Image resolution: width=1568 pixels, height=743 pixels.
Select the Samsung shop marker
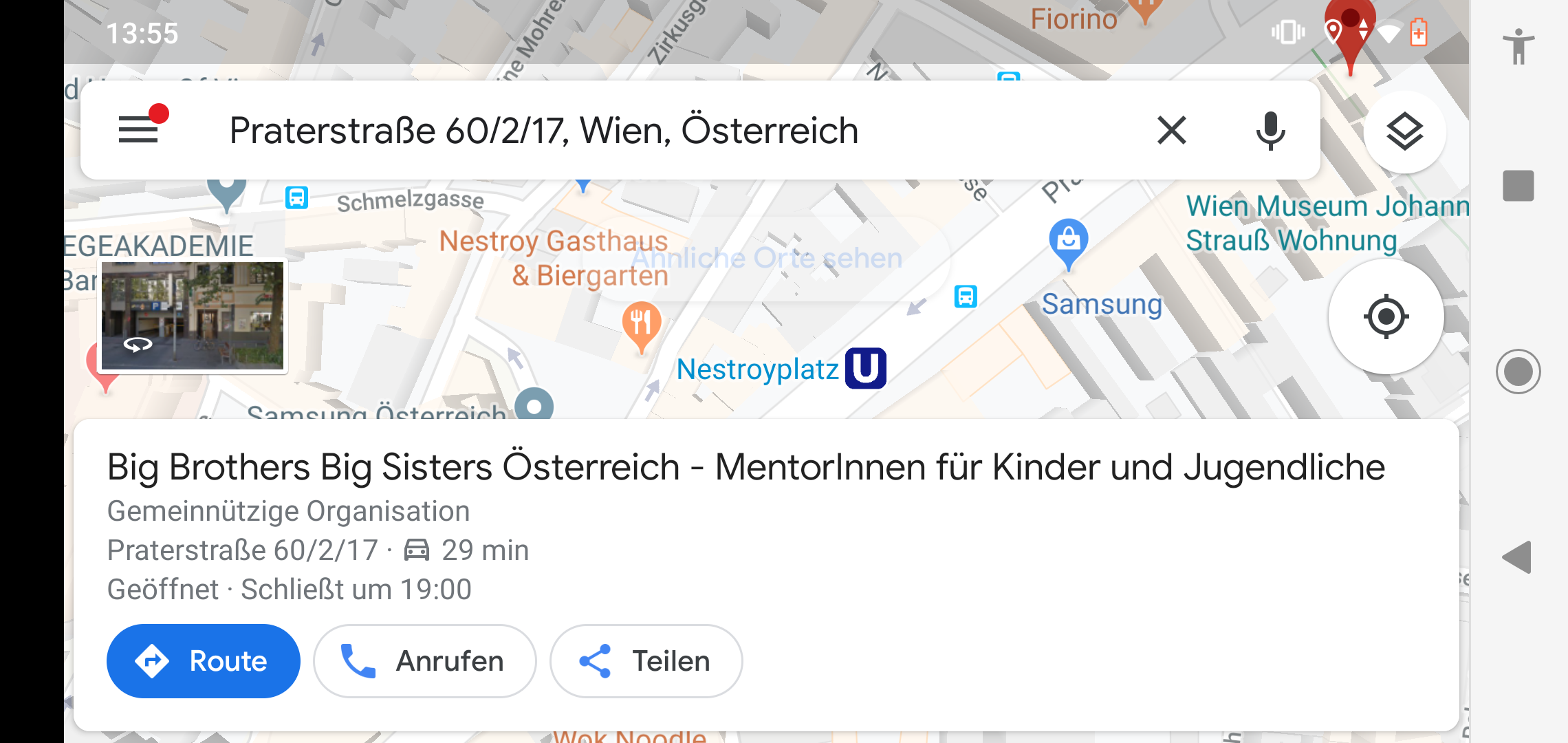1068,241
